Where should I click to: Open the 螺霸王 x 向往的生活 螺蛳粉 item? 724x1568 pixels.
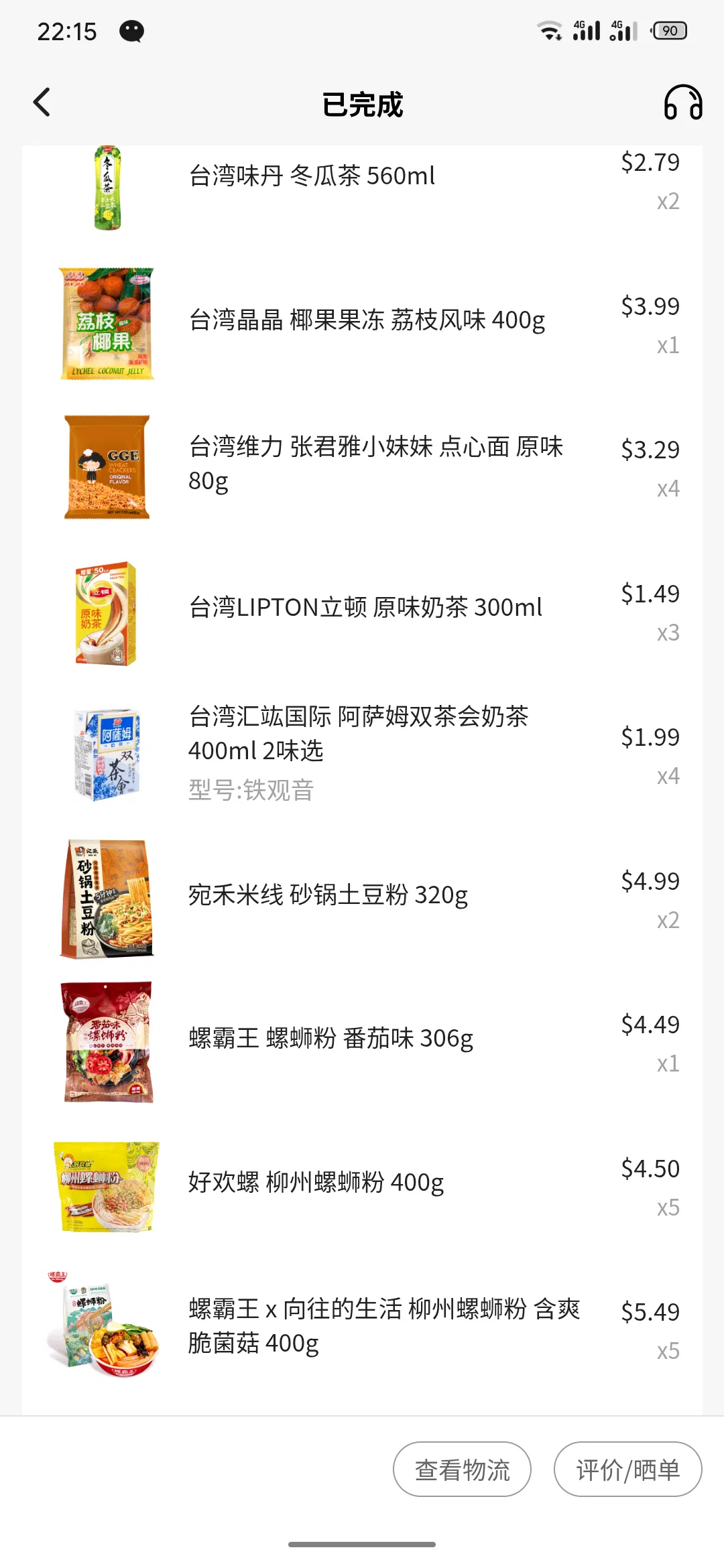[383, 1326]
